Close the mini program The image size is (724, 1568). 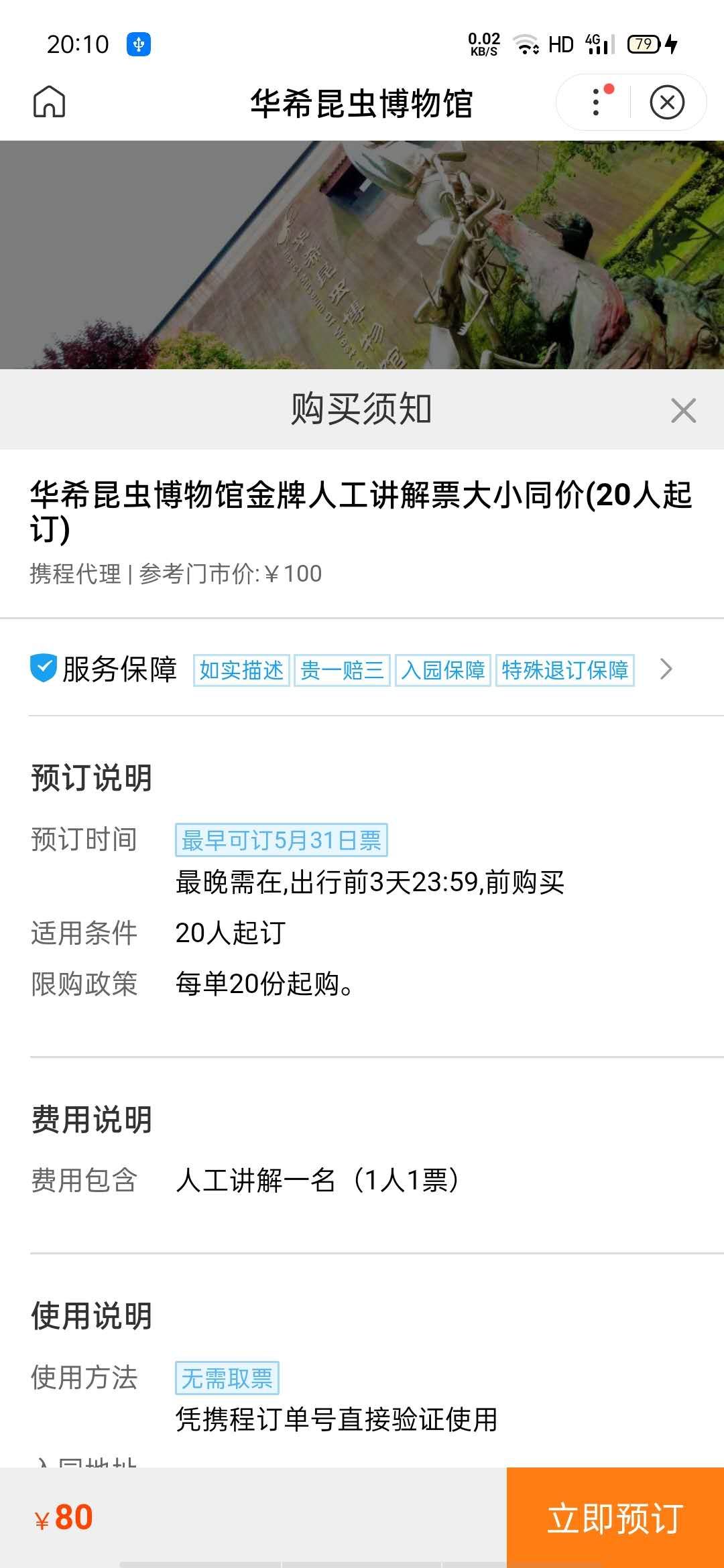pyautogui.click(x=667, y=103)
